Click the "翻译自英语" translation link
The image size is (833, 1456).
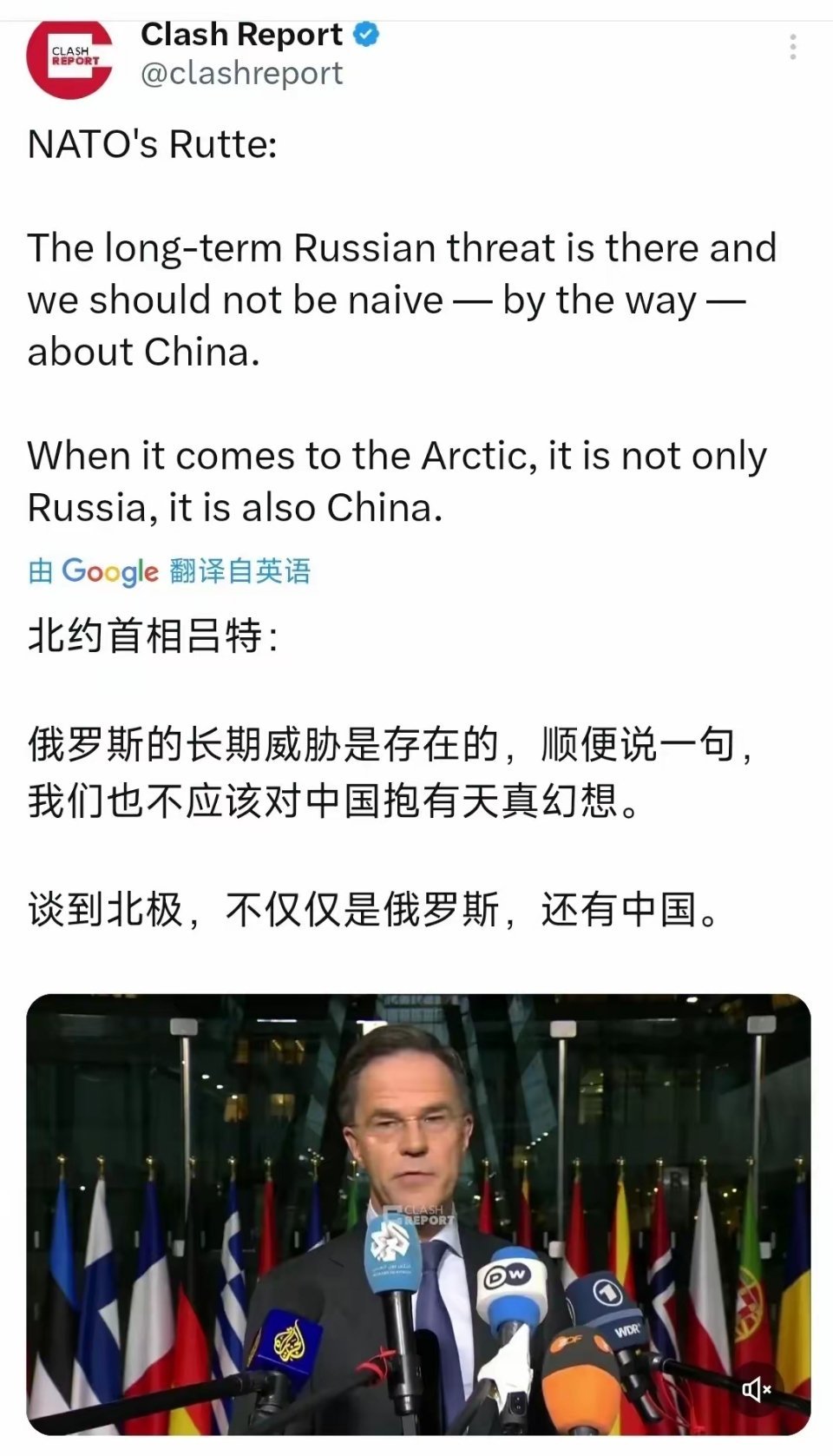click(239, 571)
